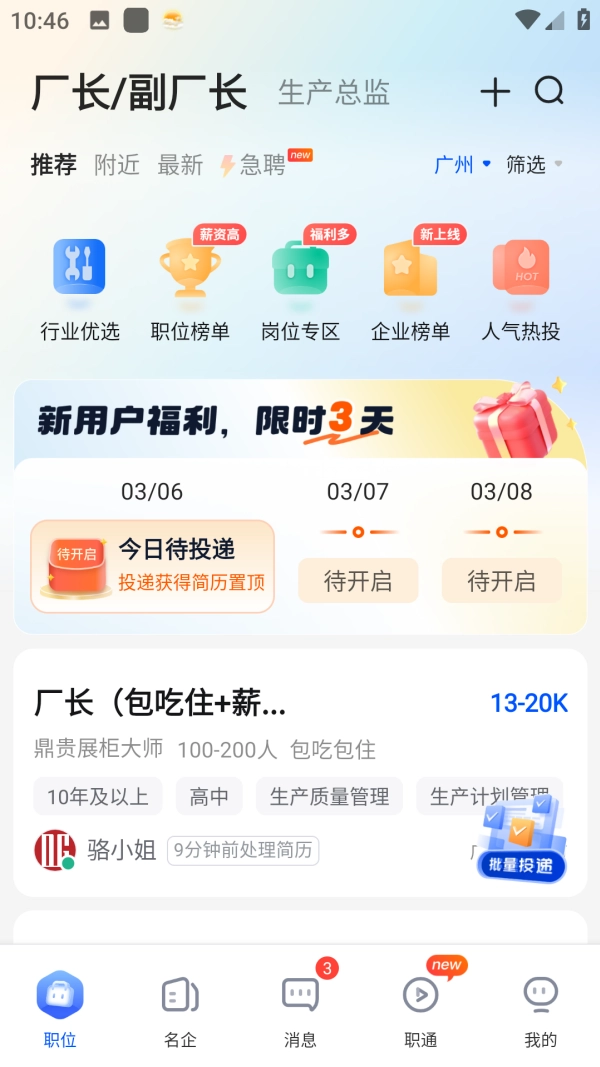Screen dimensions: 600x1067
Task: Open the 广州 city dropdown
Action: (x=462, y=165)
